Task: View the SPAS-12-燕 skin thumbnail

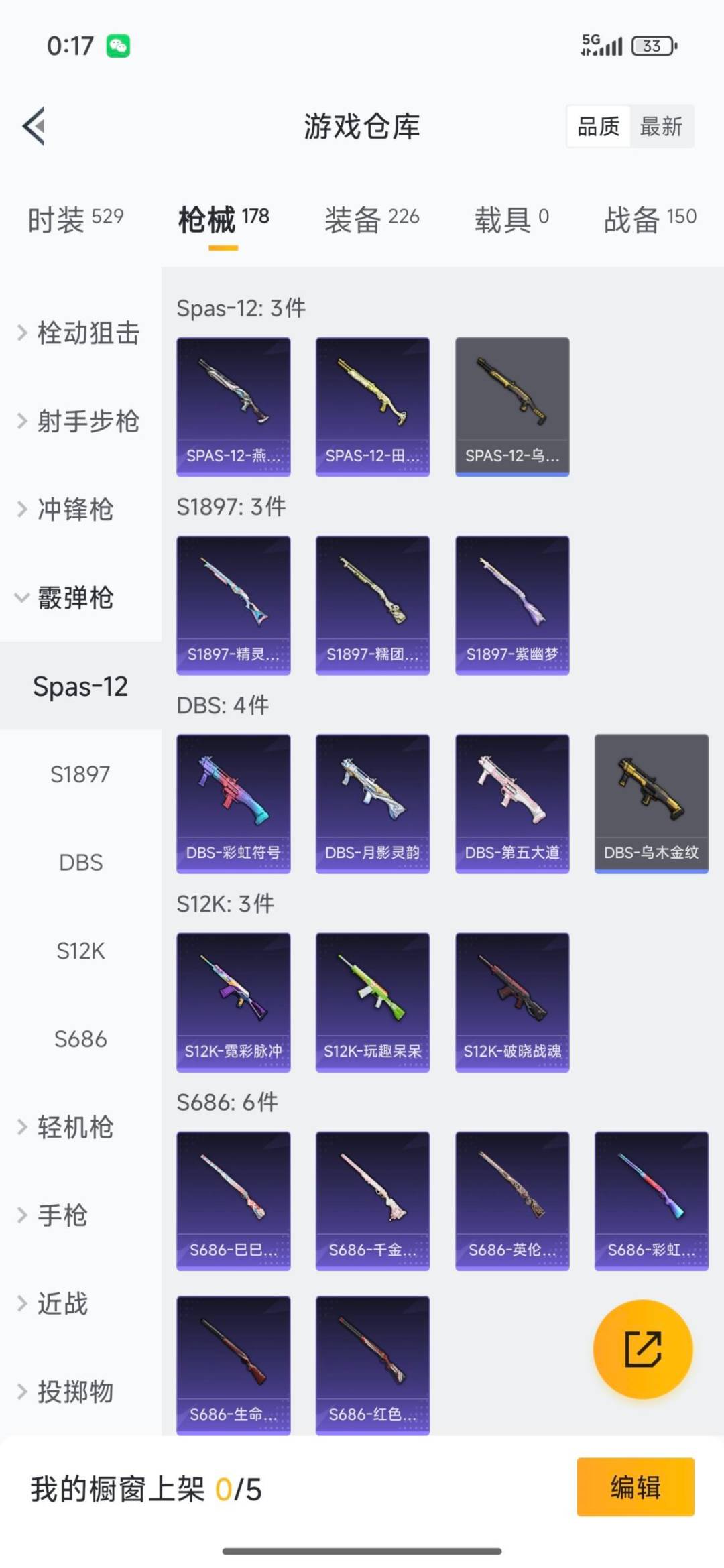Action: tap(233, 406)
